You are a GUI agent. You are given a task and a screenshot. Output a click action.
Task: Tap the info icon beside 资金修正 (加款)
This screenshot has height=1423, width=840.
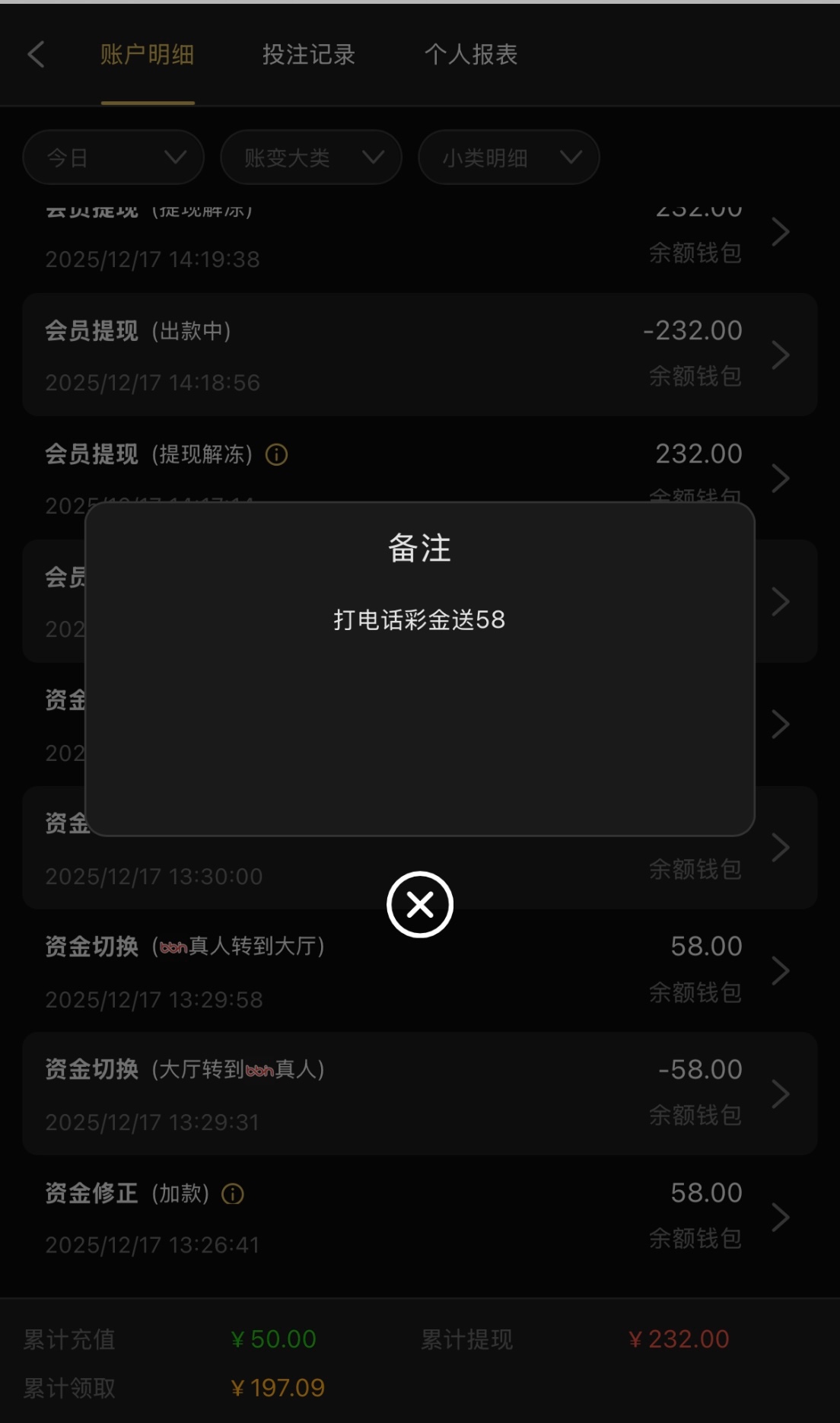(233, 1194)
